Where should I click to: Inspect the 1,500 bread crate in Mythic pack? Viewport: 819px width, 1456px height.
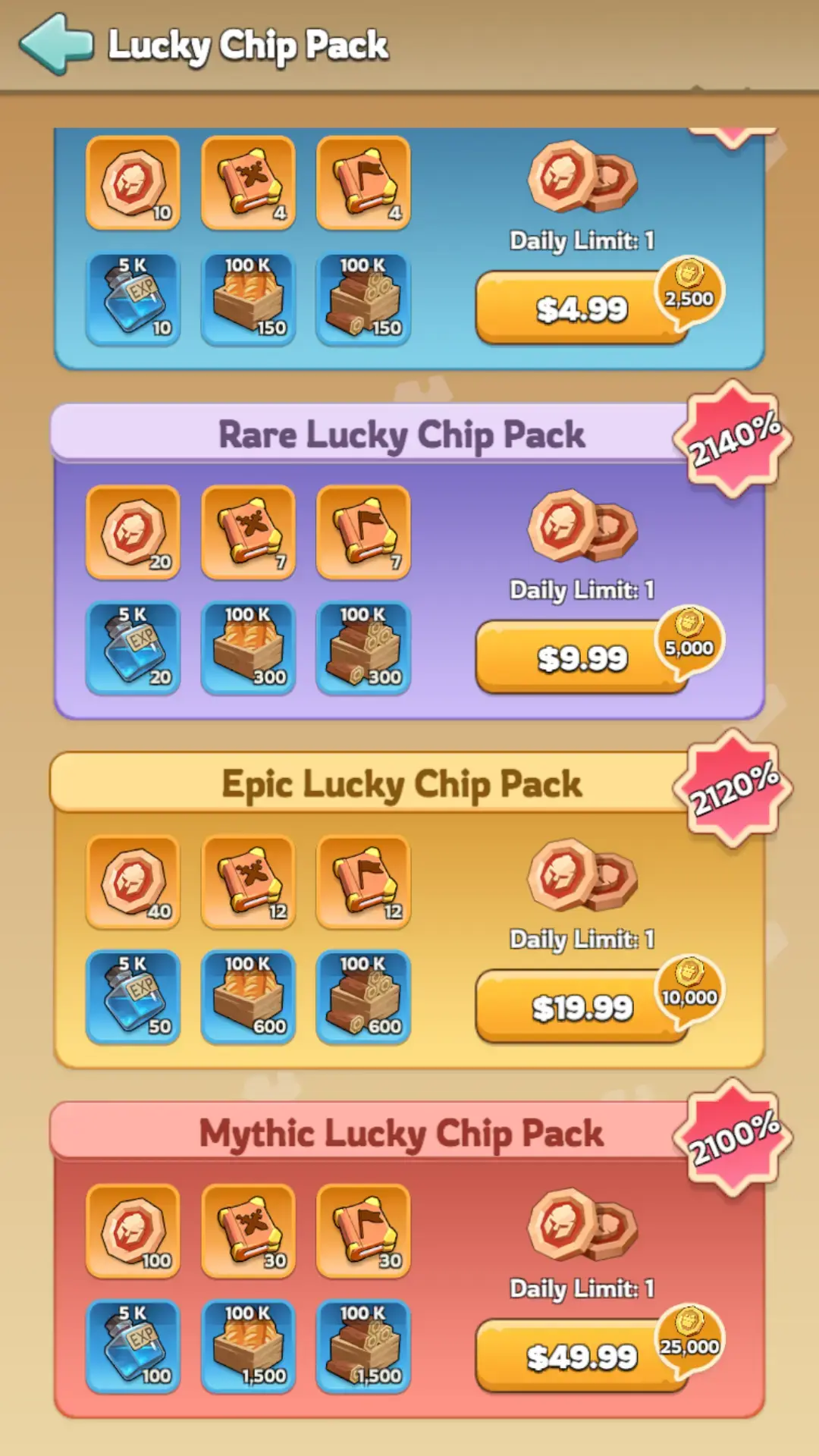coord(248,1347)
